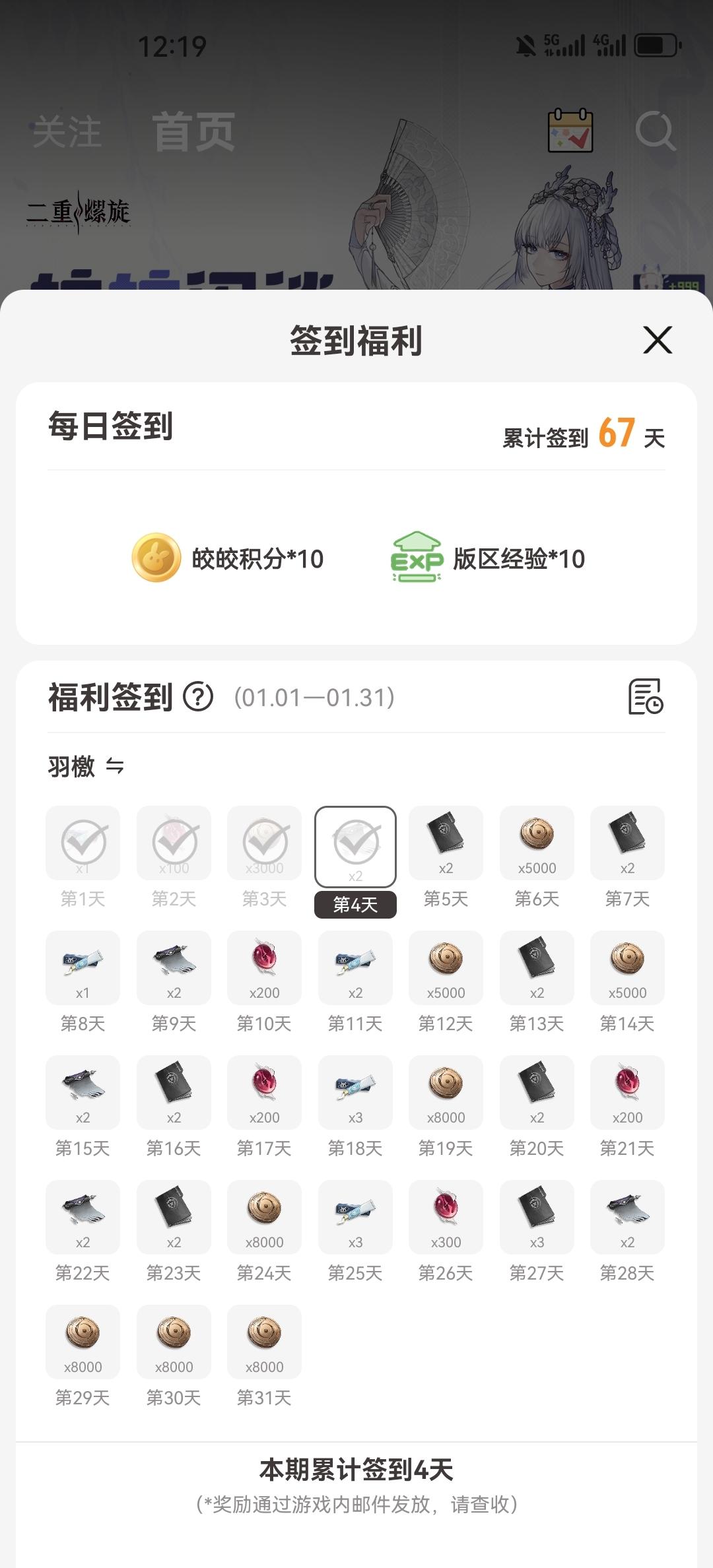Open the 第10天 x200 reward

pyautogui.click(x=264, y=968)
